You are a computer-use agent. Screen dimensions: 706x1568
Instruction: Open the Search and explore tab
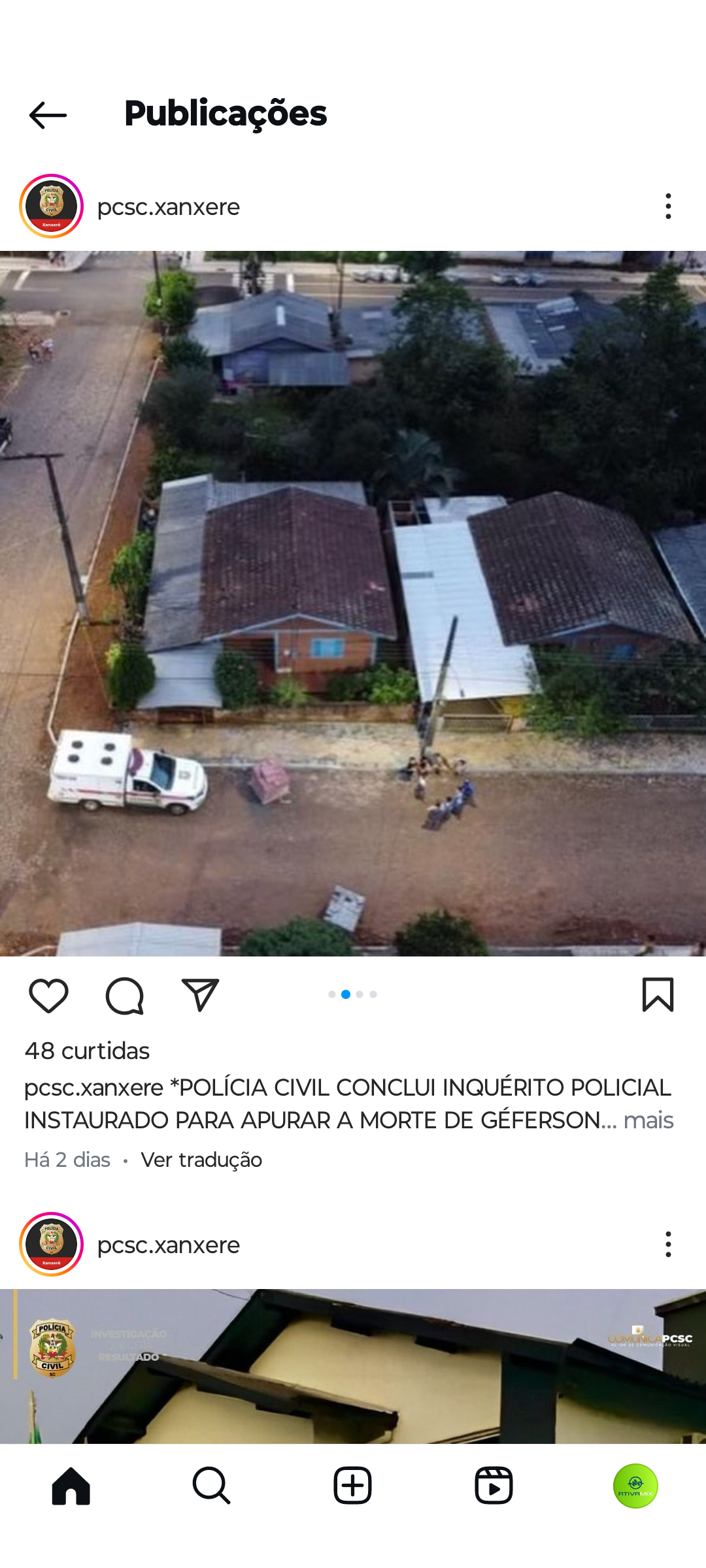click(x=211, y=1486)
